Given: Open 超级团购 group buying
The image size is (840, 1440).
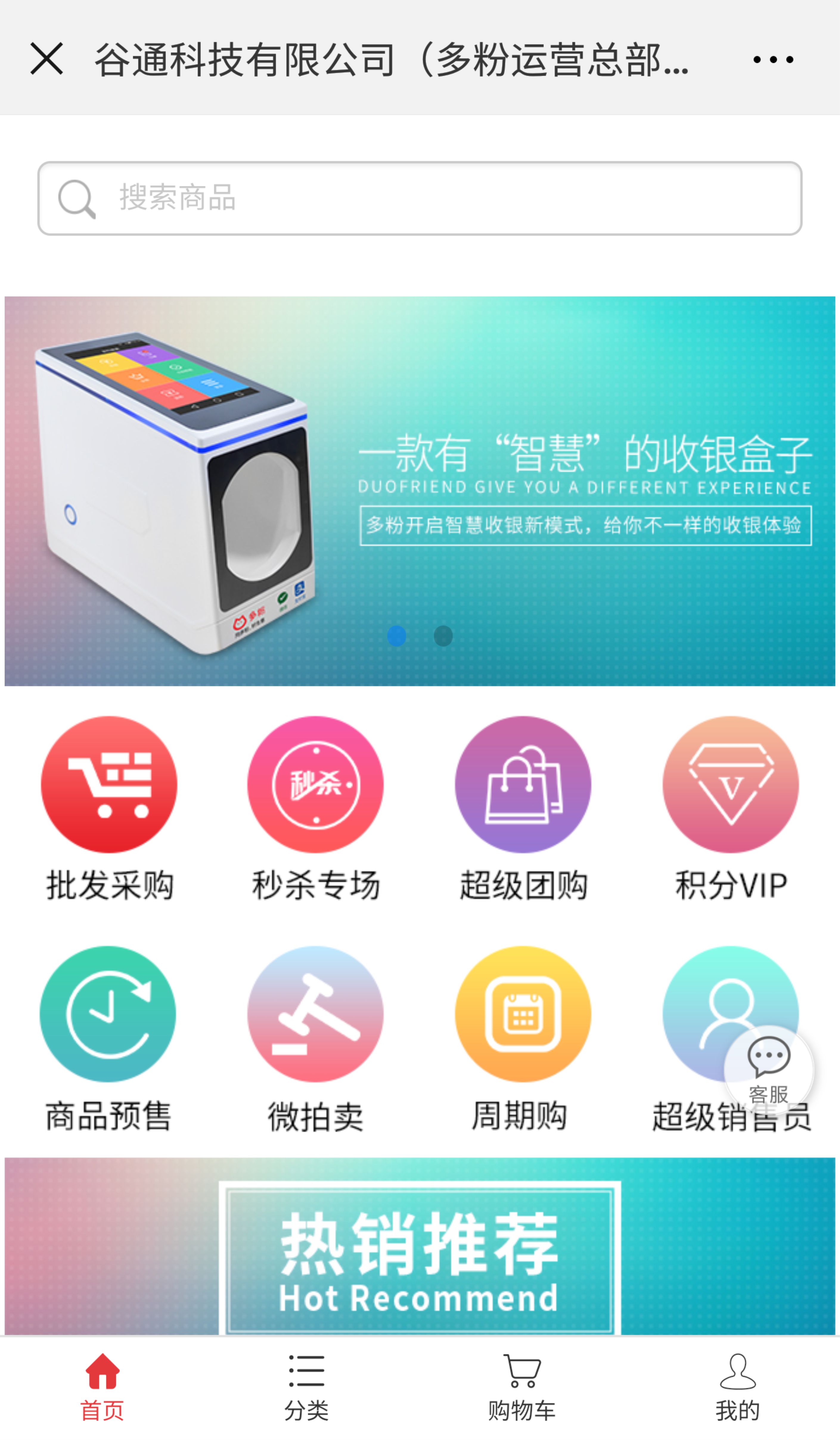Looking at the screenshot, I should (523, 806).
